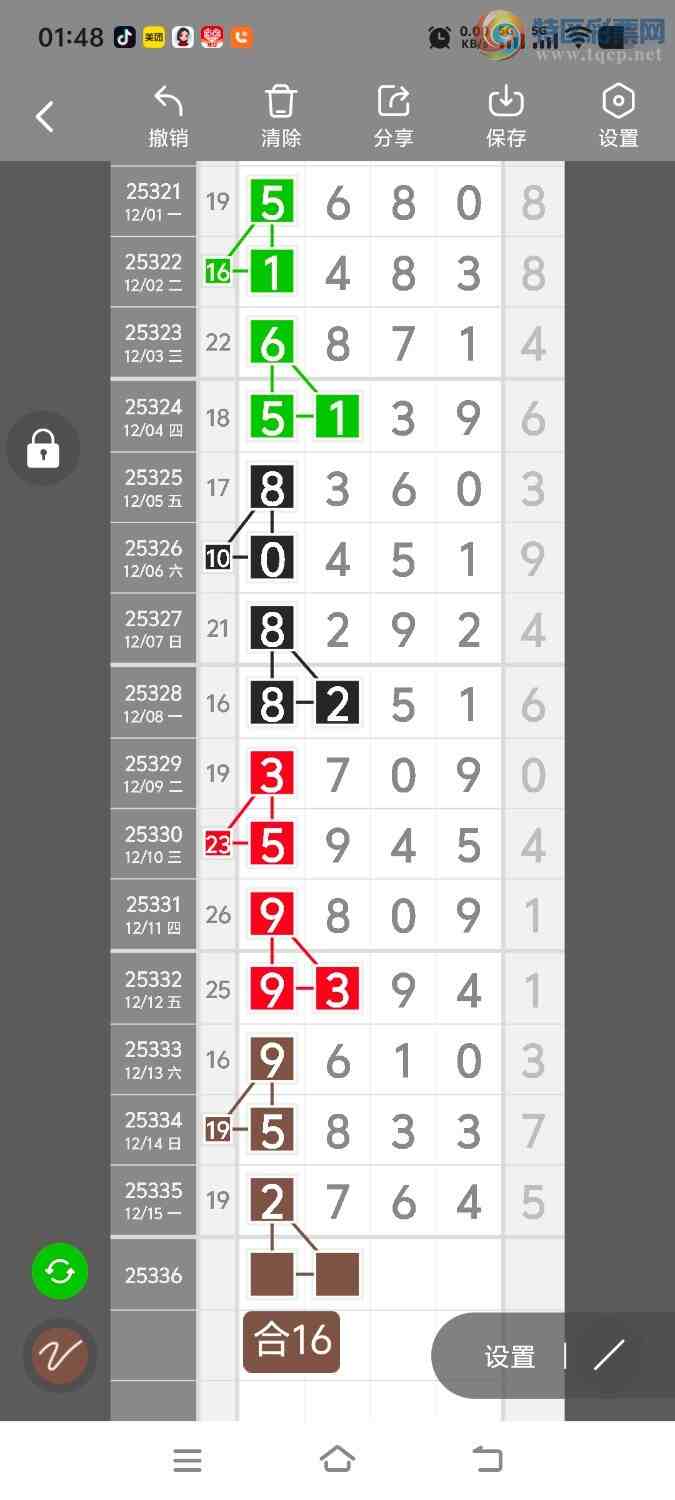675x1500 pixels.
Task: Toggle the lock button on the left
Action: click(x=42, y=448)
